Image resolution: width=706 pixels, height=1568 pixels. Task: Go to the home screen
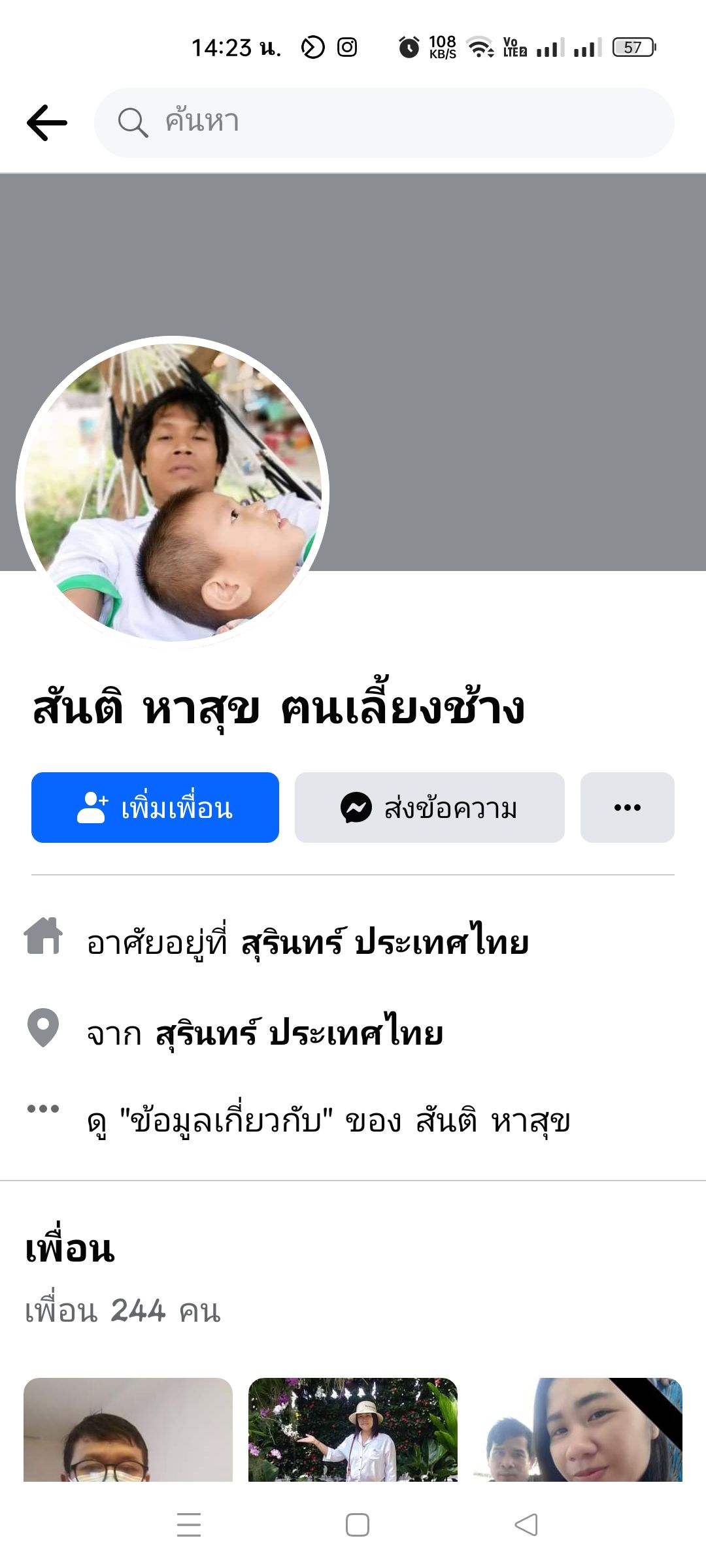click(x=357, y=1525)
